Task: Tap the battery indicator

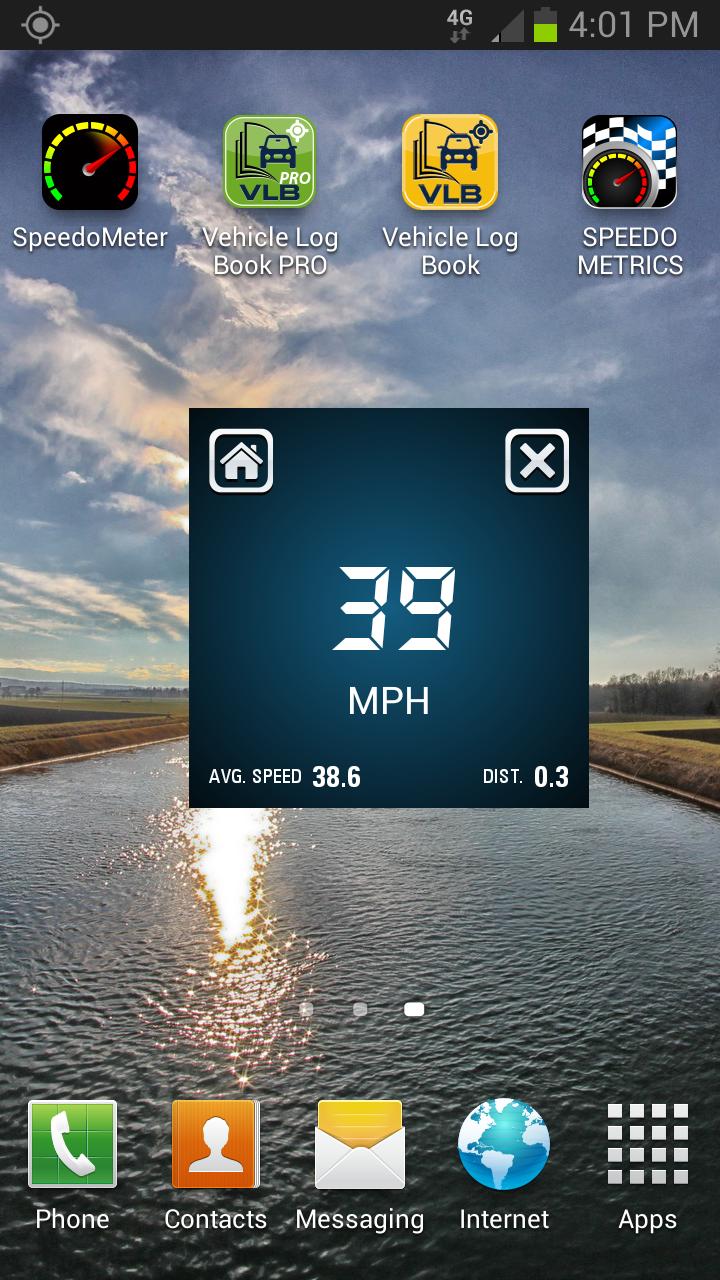Action: (545, 25)
